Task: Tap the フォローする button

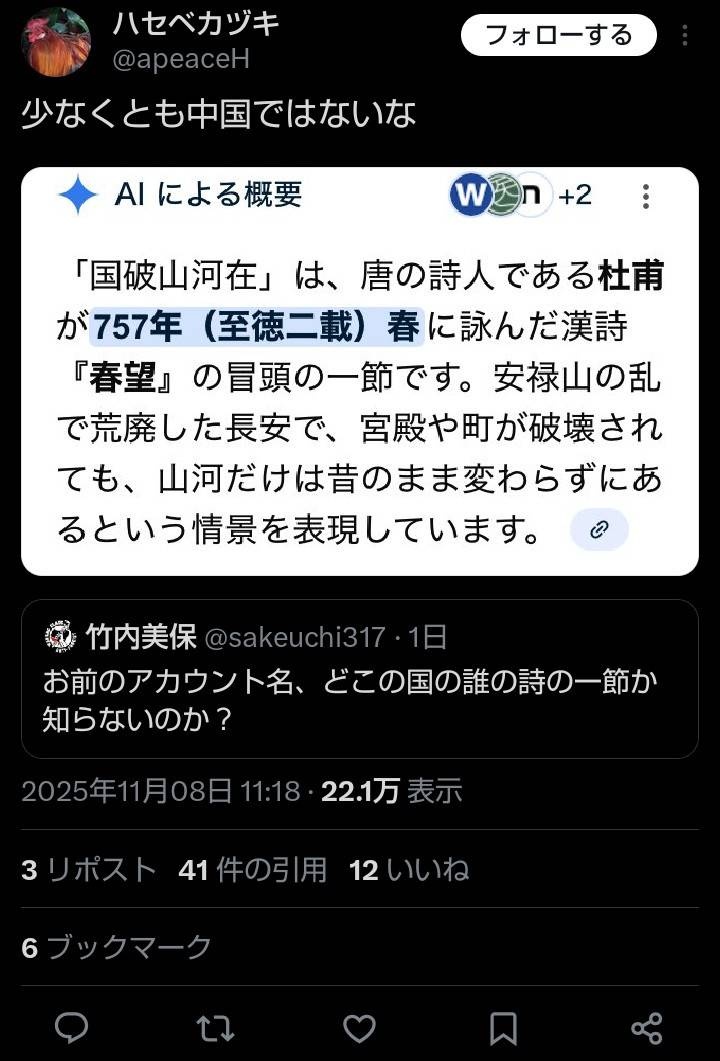Action: tap(558, 36)
